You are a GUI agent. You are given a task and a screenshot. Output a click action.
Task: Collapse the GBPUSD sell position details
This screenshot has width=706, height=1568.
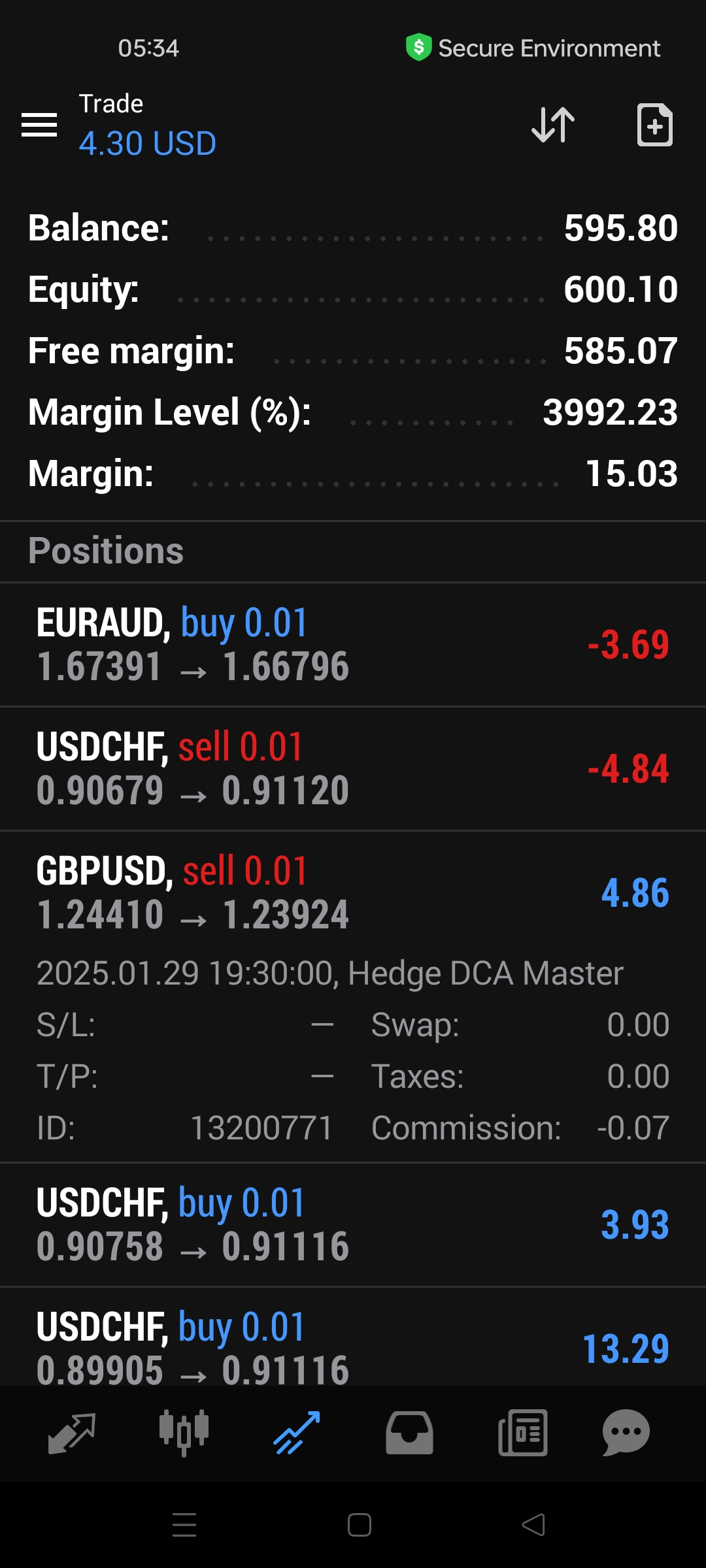(x=353, y=892)
